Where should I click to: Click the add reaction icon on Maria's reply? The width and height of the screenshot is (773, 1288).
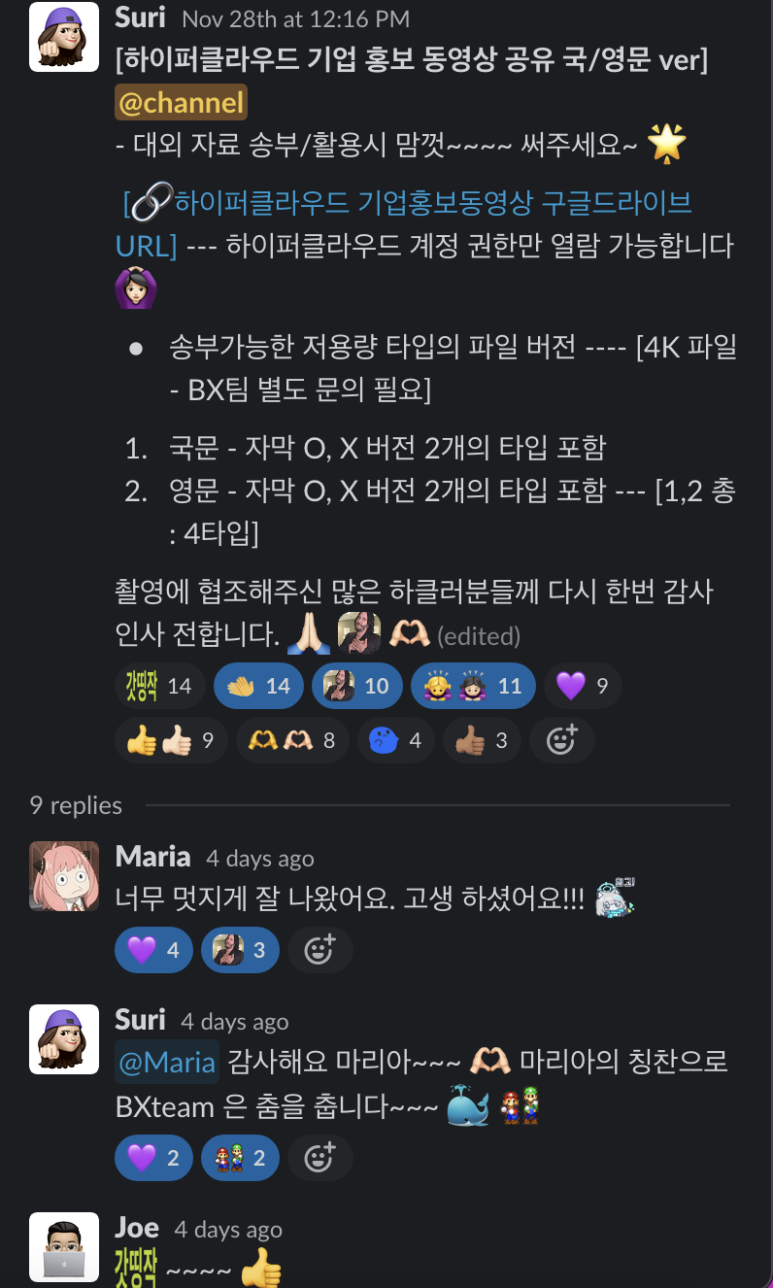click(320, 949)
